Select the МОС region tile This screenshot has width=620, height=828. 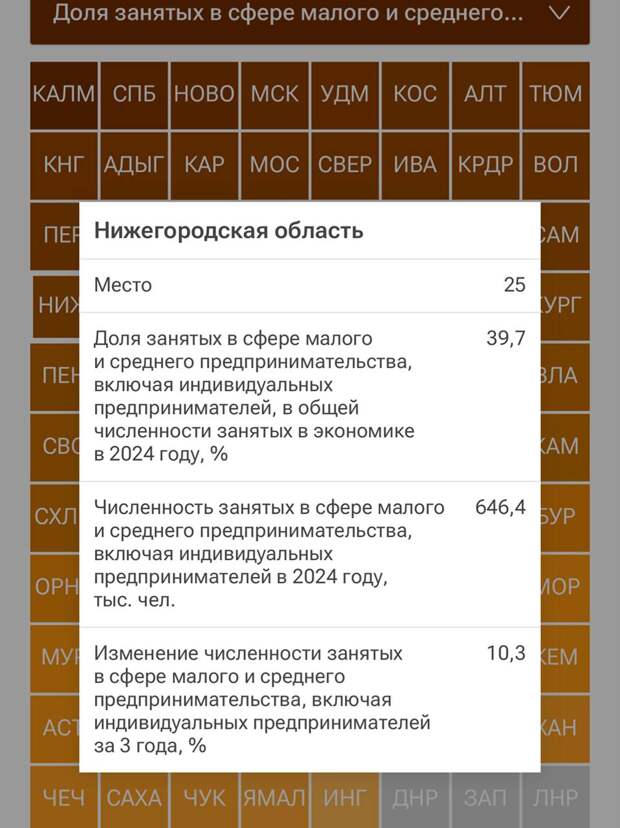tap(274, 164)
